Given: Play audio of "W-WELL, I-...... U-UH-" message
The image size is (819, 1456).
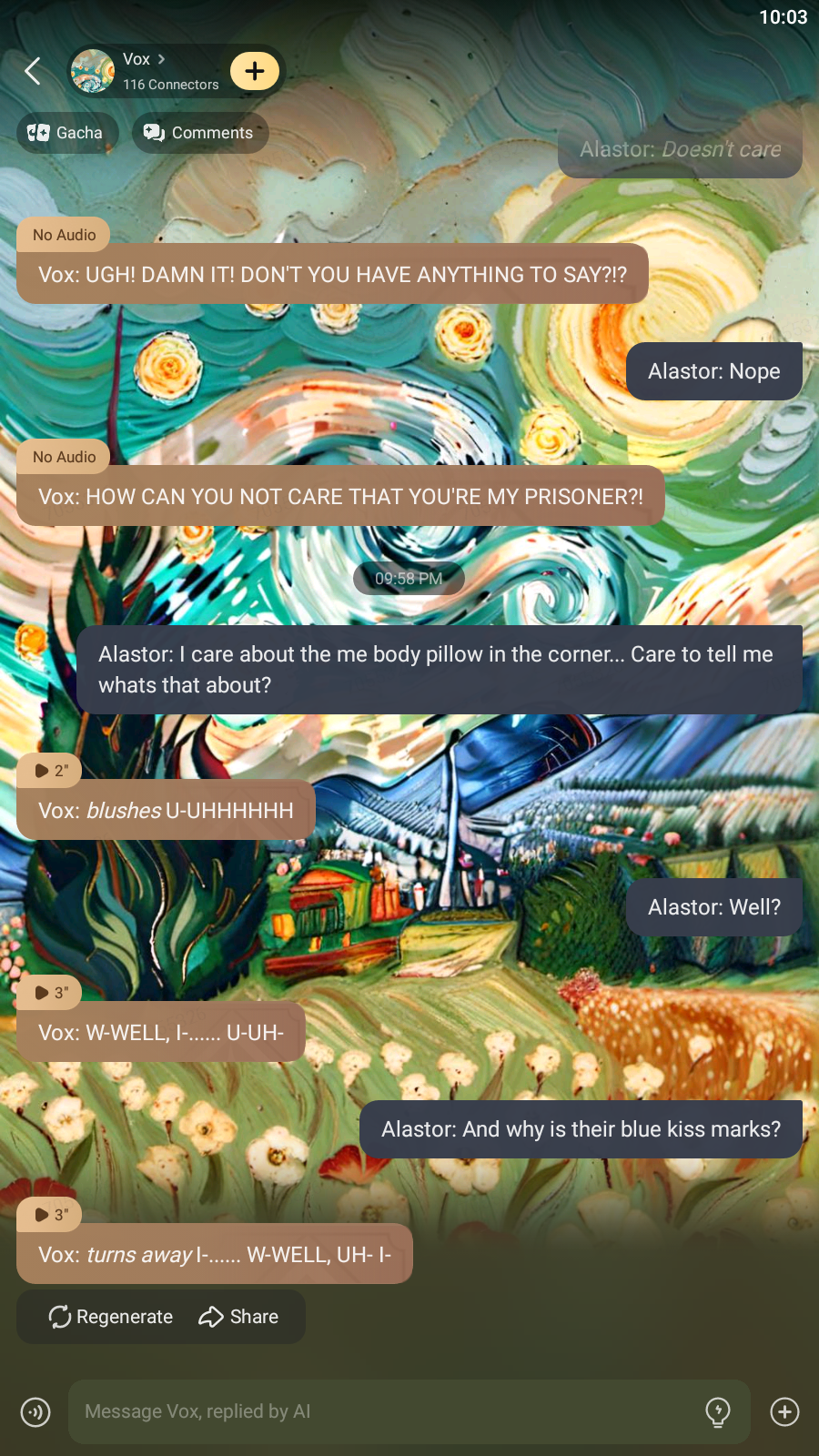Looking at the screenshot, I should [50, 993].
